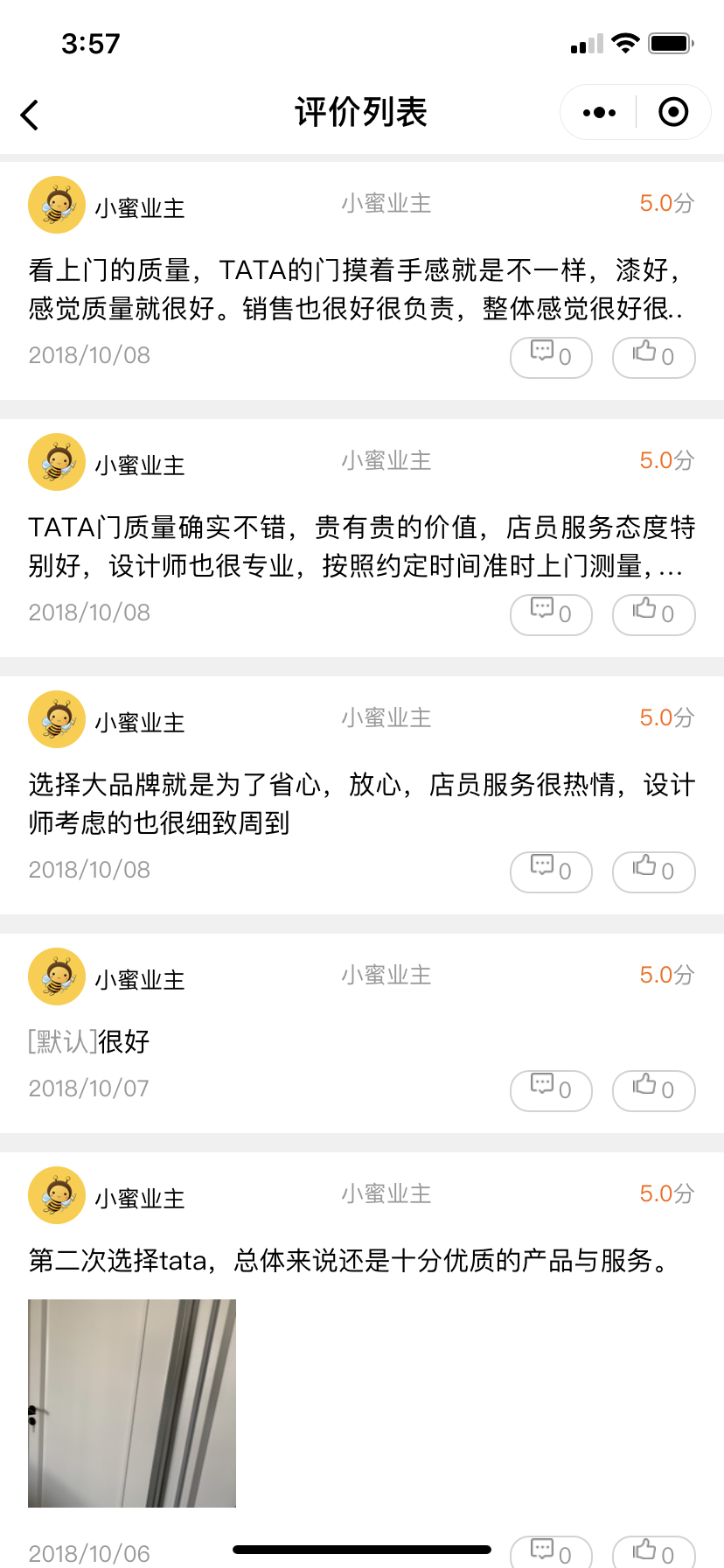This screenshot has height=1568, width=724.
Task: Comment on the [默认]很好 review
Action: [x=551, y=1090]
